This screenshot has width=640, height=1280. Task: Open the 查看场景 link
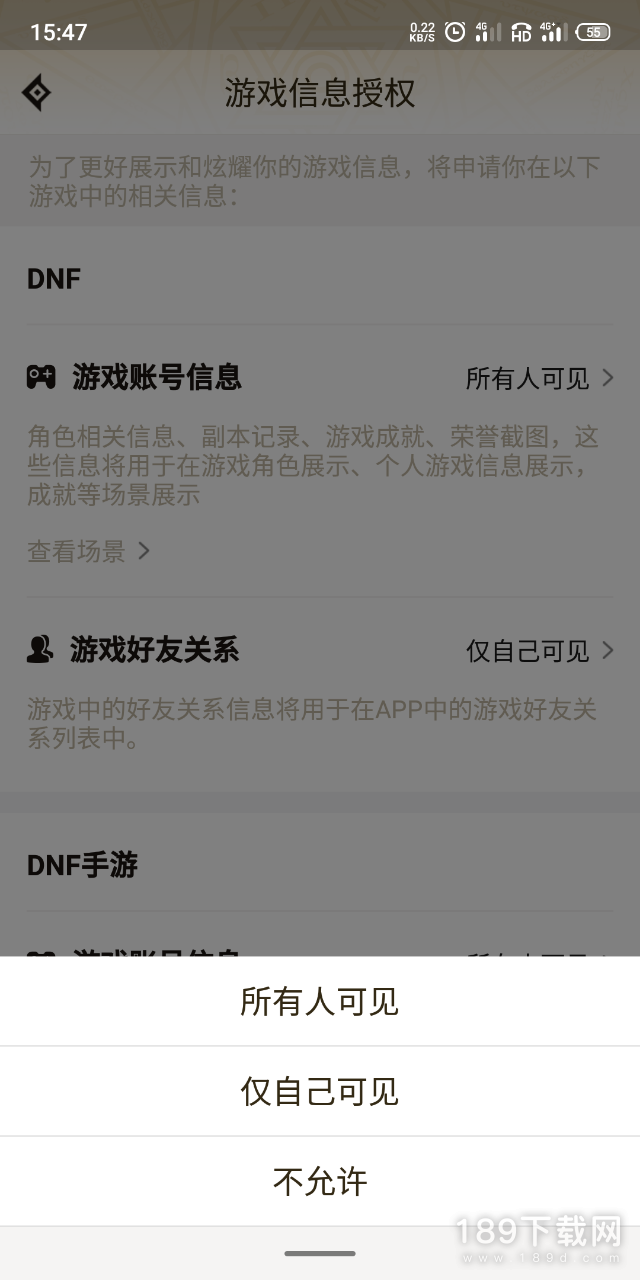pyautogui.click(x=88, y=551)
